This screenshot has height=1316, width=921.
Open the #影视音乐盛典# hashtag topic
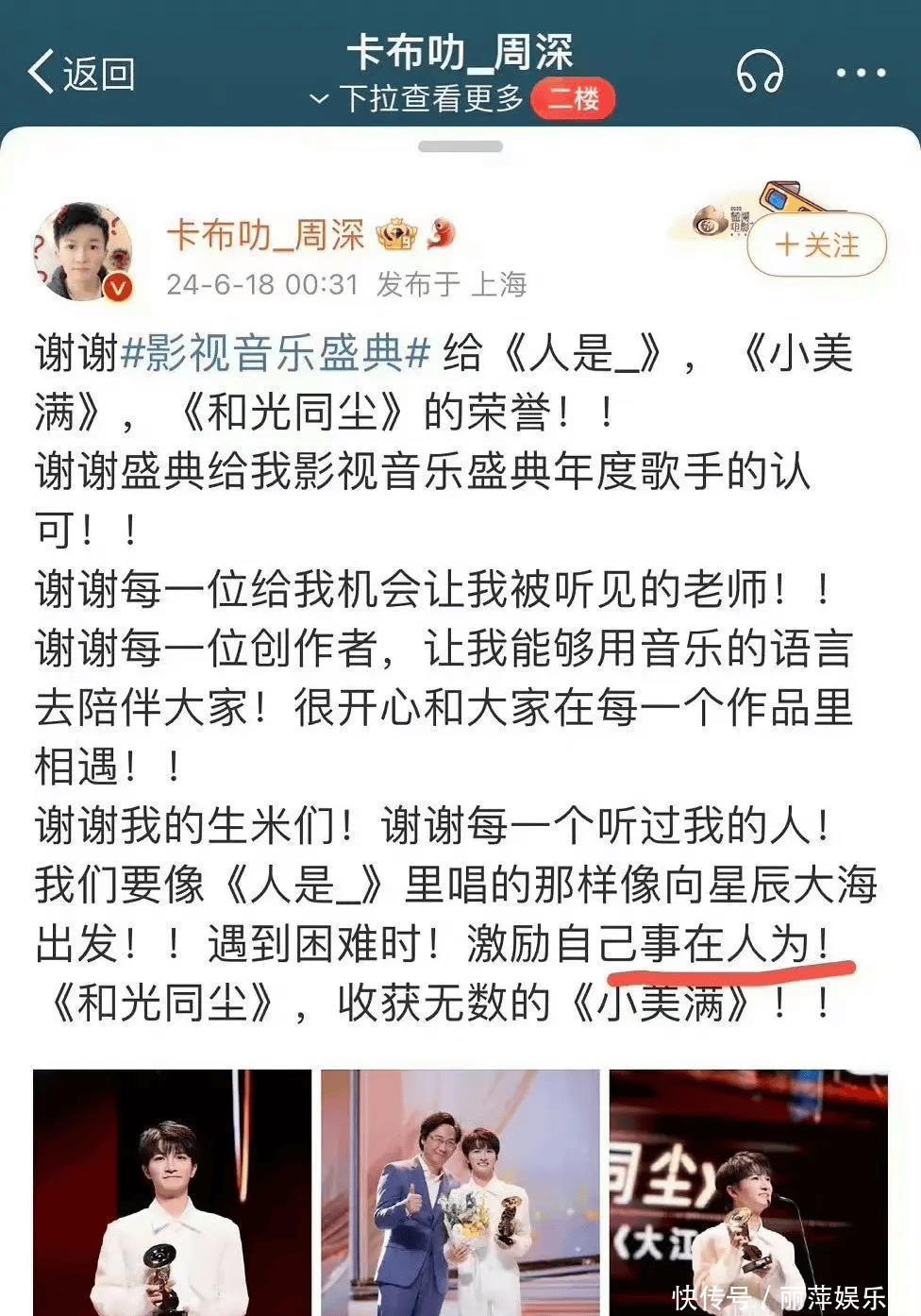click(x=276, y=354)
